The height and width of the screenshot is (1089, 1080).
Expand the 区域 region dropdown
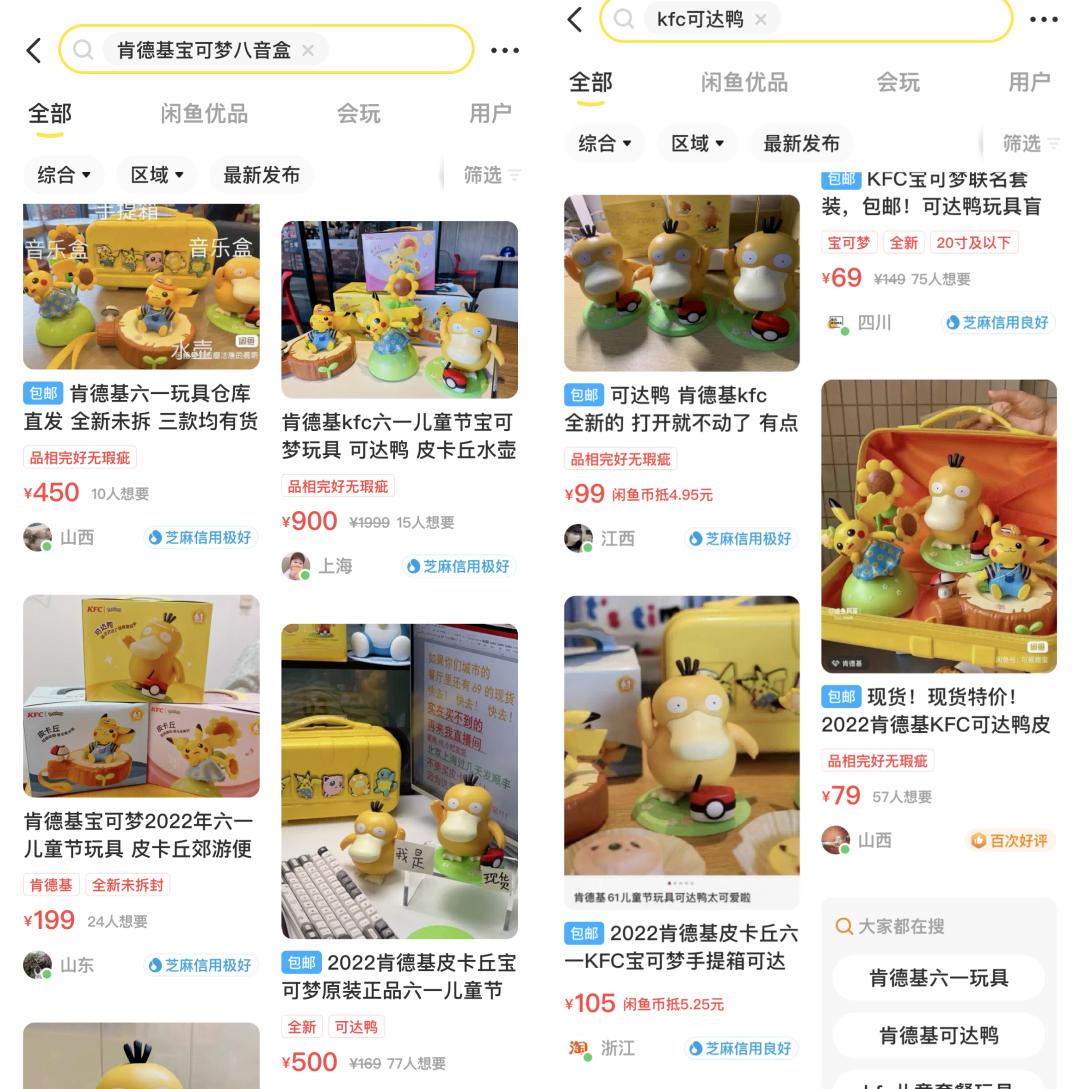coord(156,175)
